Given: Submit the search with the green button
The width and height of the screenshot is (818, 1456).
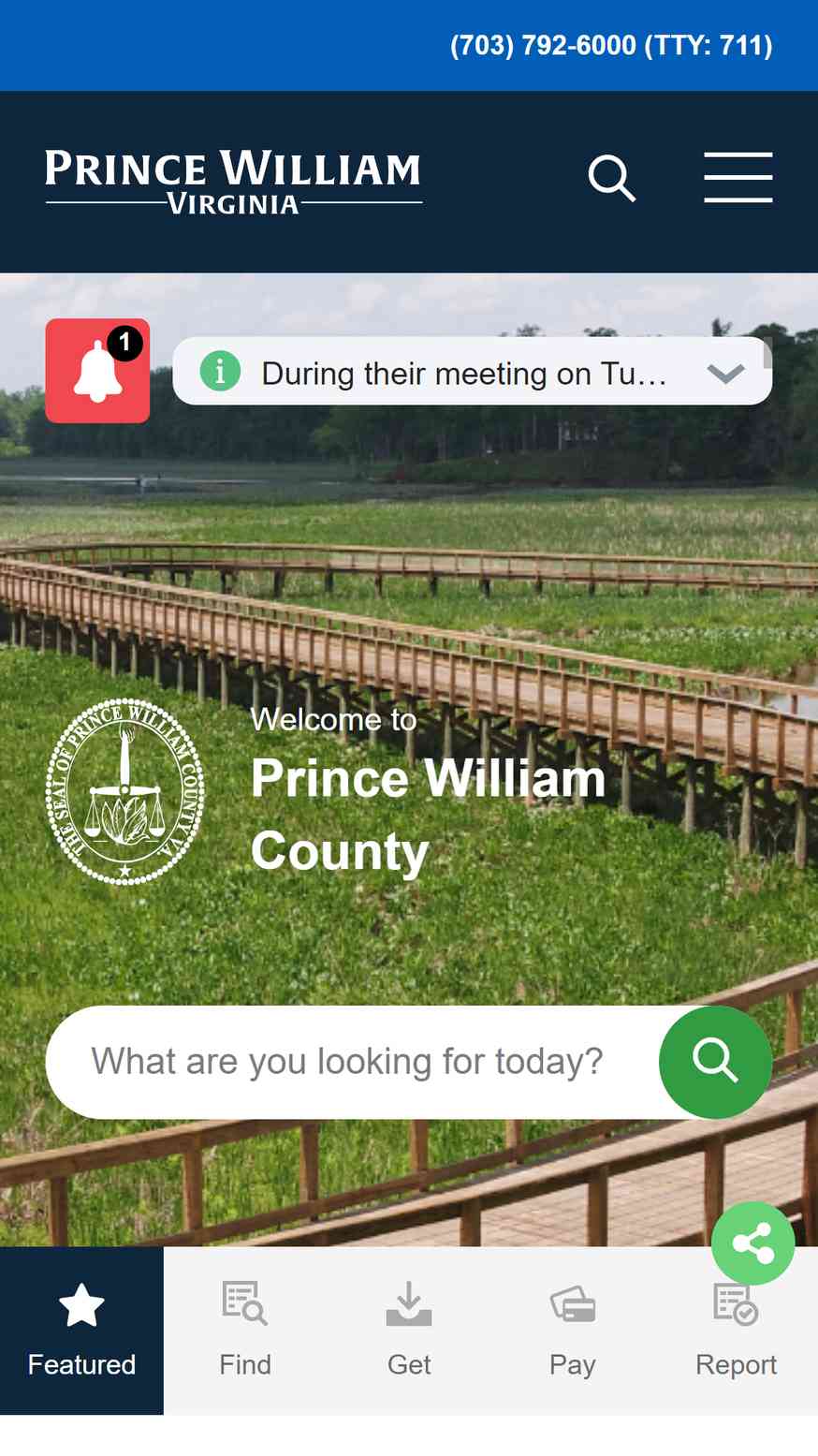Looking at the screenshot, I should (715, 1062).
